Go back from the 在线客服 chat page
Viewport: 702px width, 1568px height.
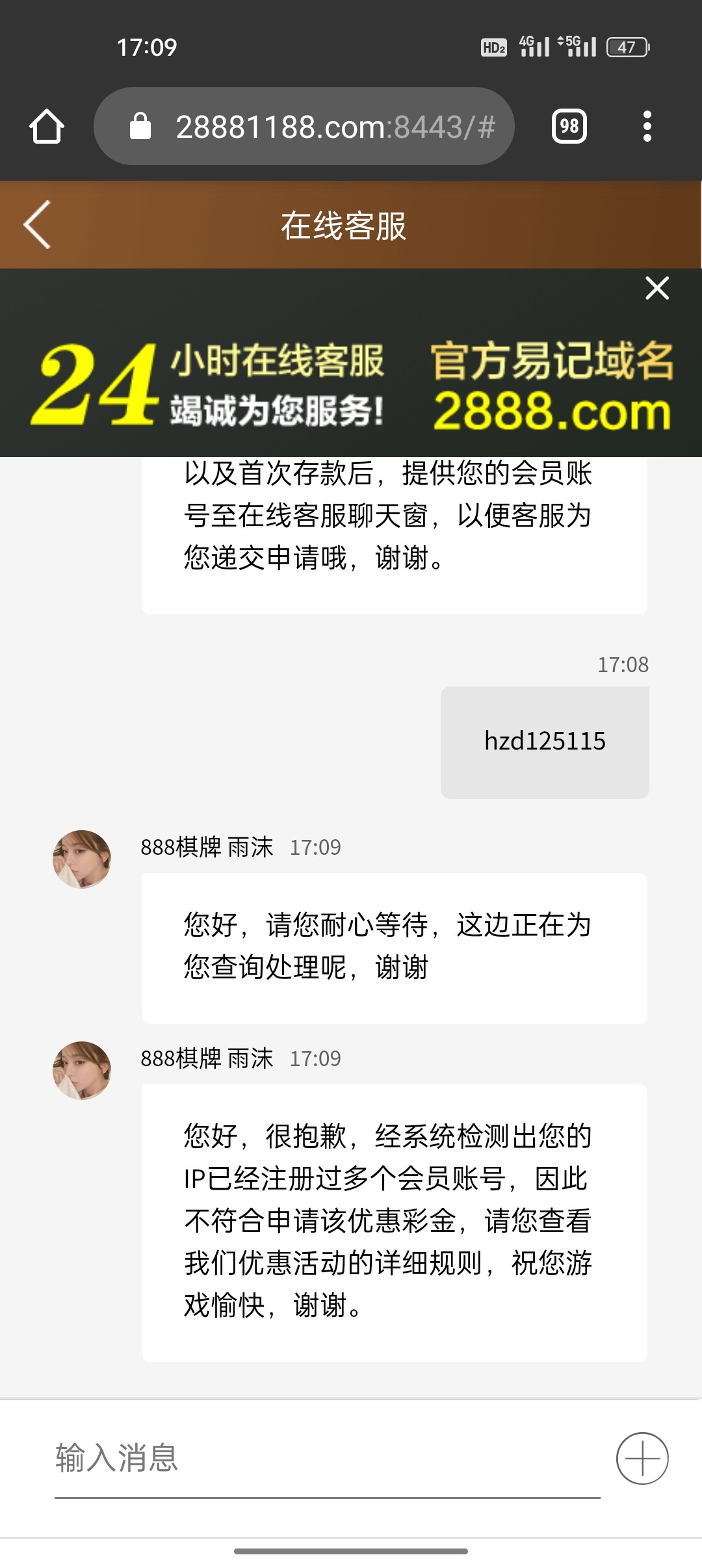coord(38,225)
